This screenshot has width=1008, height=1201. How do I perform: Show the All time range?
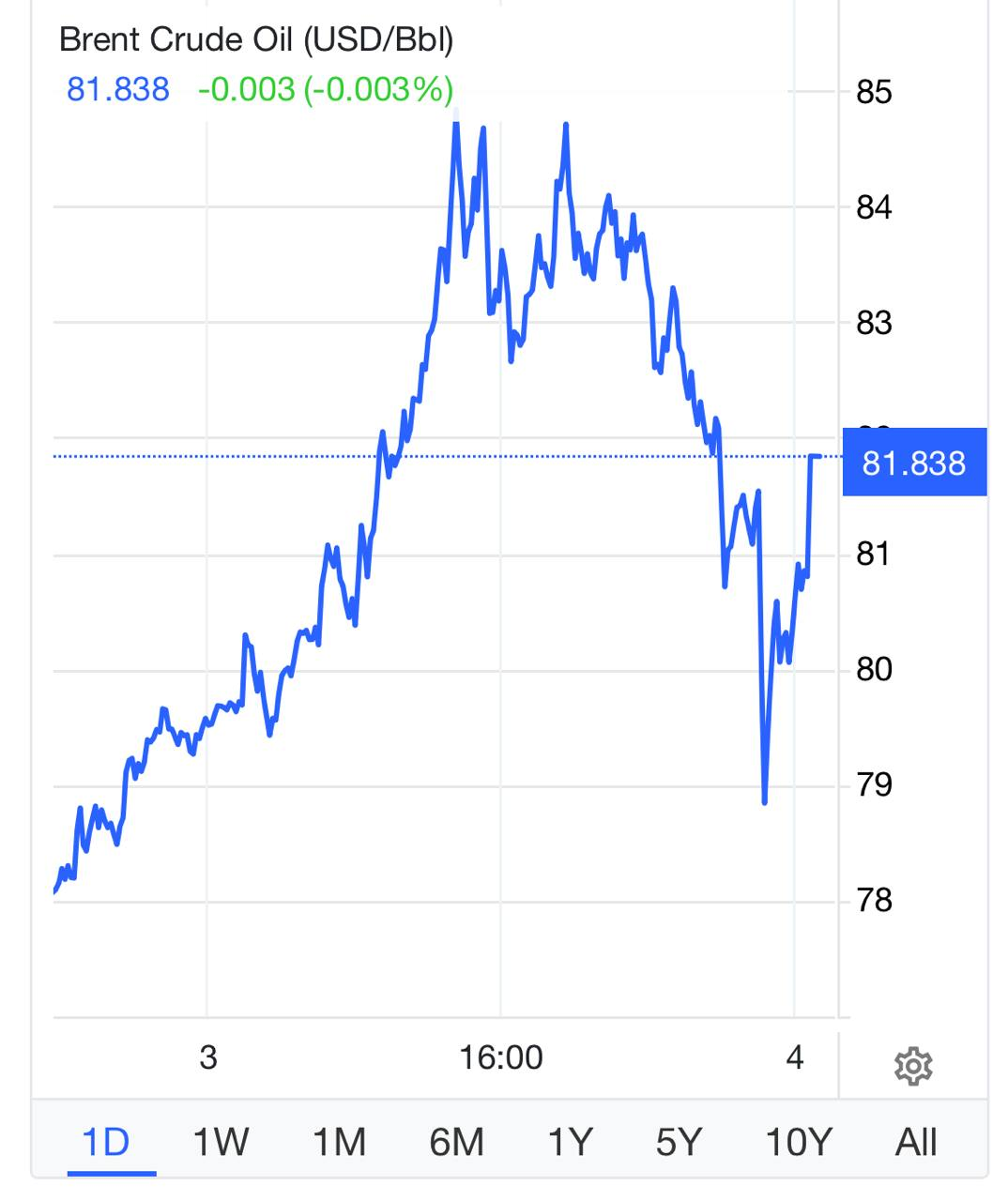point(916,1142)
